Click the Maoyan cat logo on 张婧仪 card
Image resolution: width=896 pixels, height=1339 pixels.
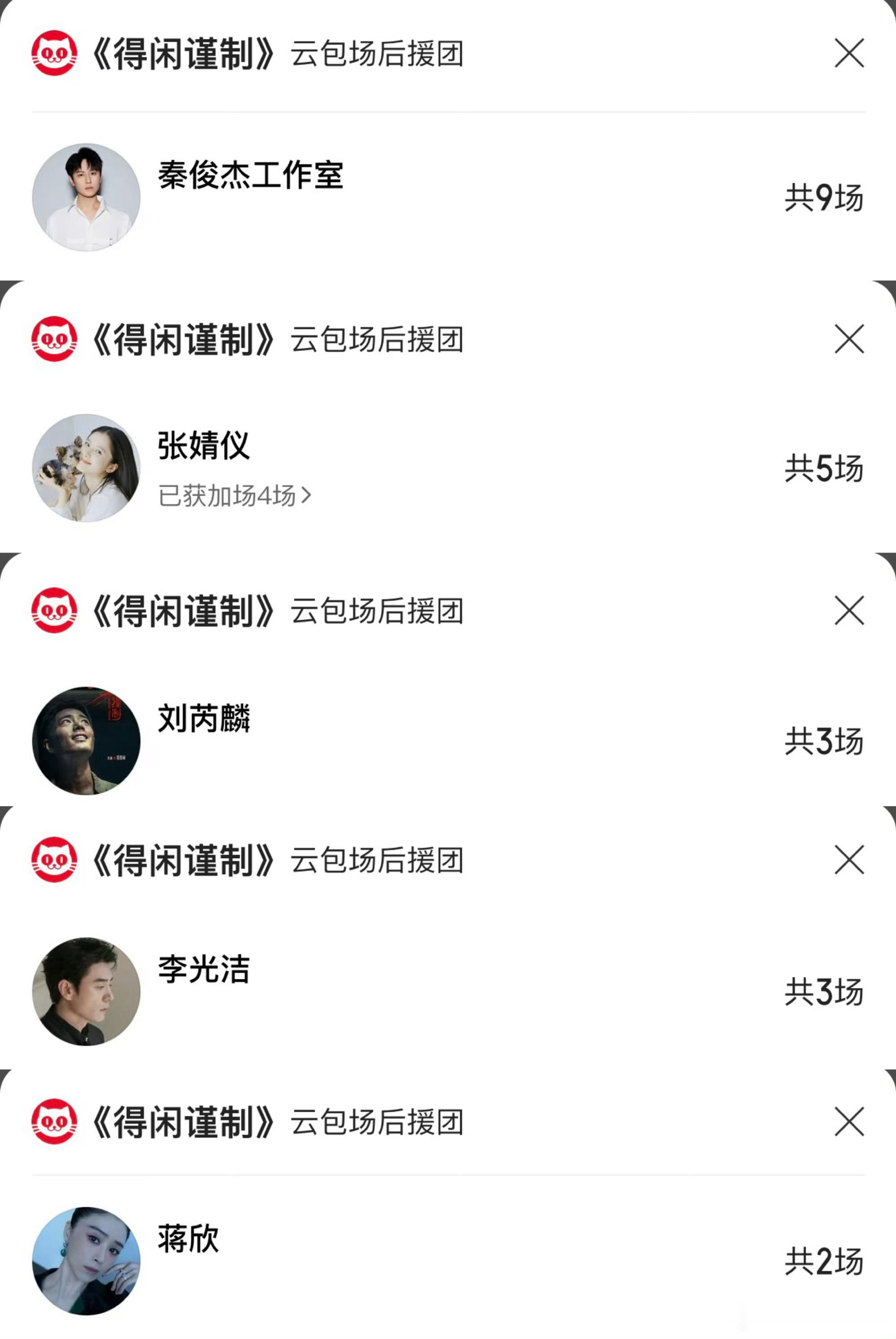tap(54, 338)
